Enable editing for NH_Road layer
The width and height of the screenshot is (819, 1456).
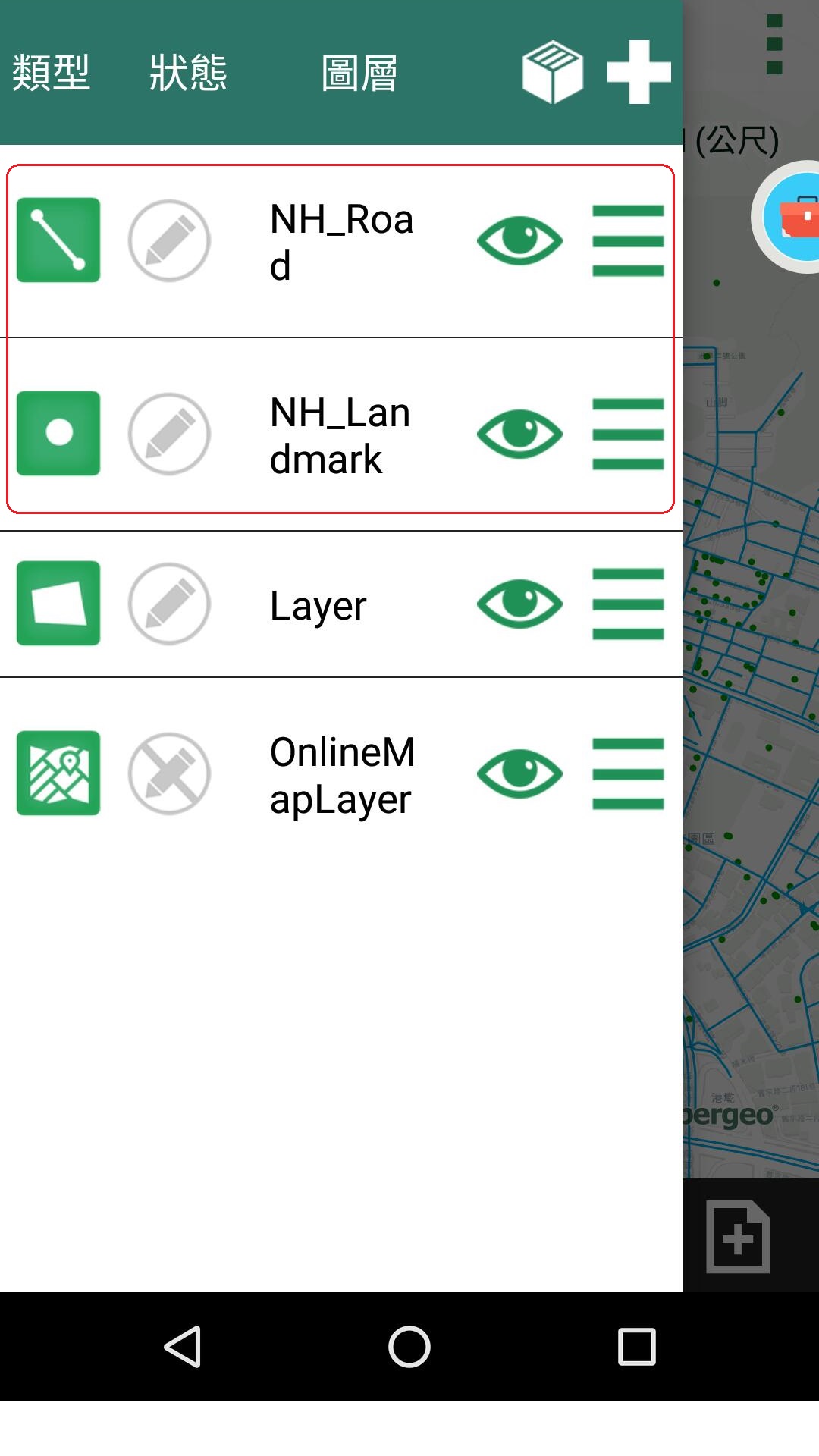coord(169,240)
